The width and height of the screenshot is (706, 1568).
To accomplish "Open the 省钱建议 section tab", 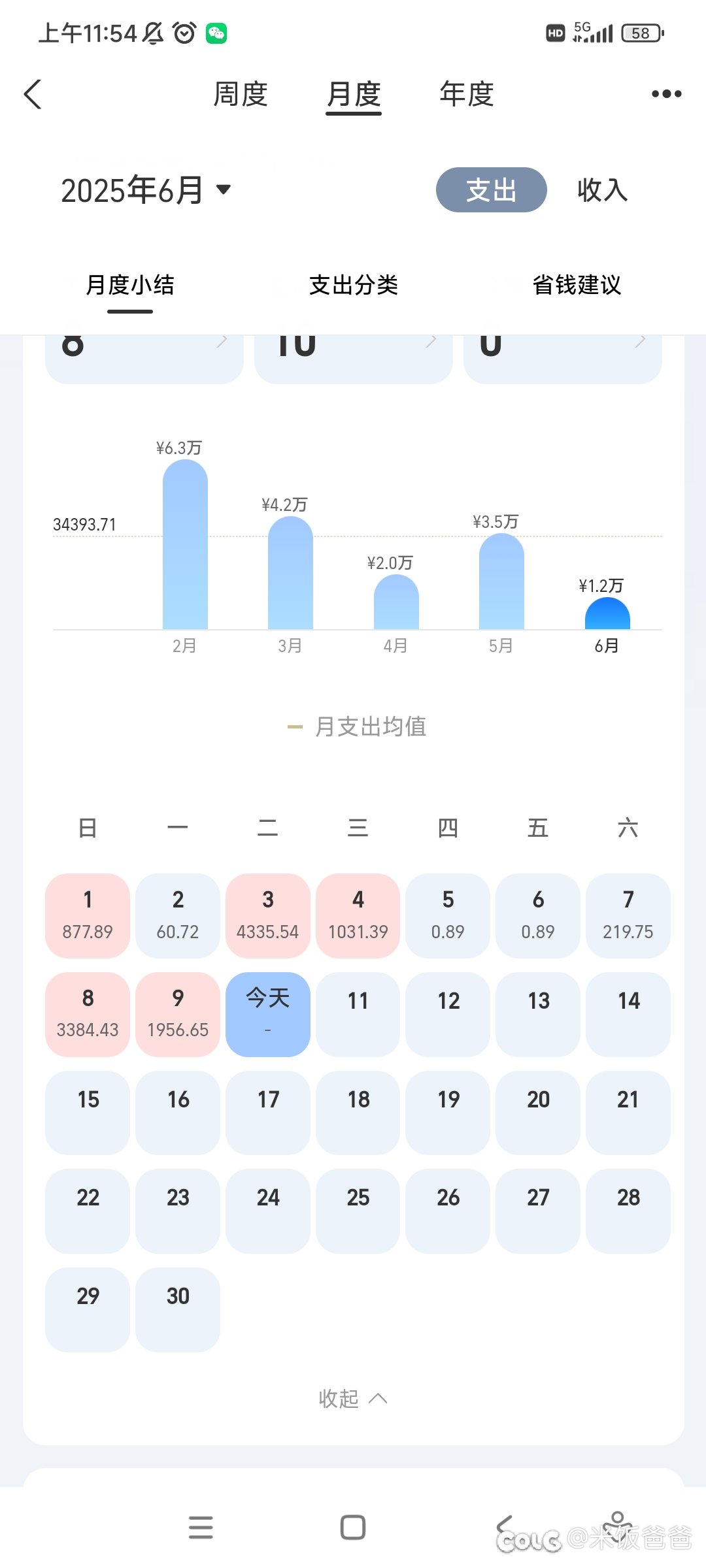I will 577,285.
